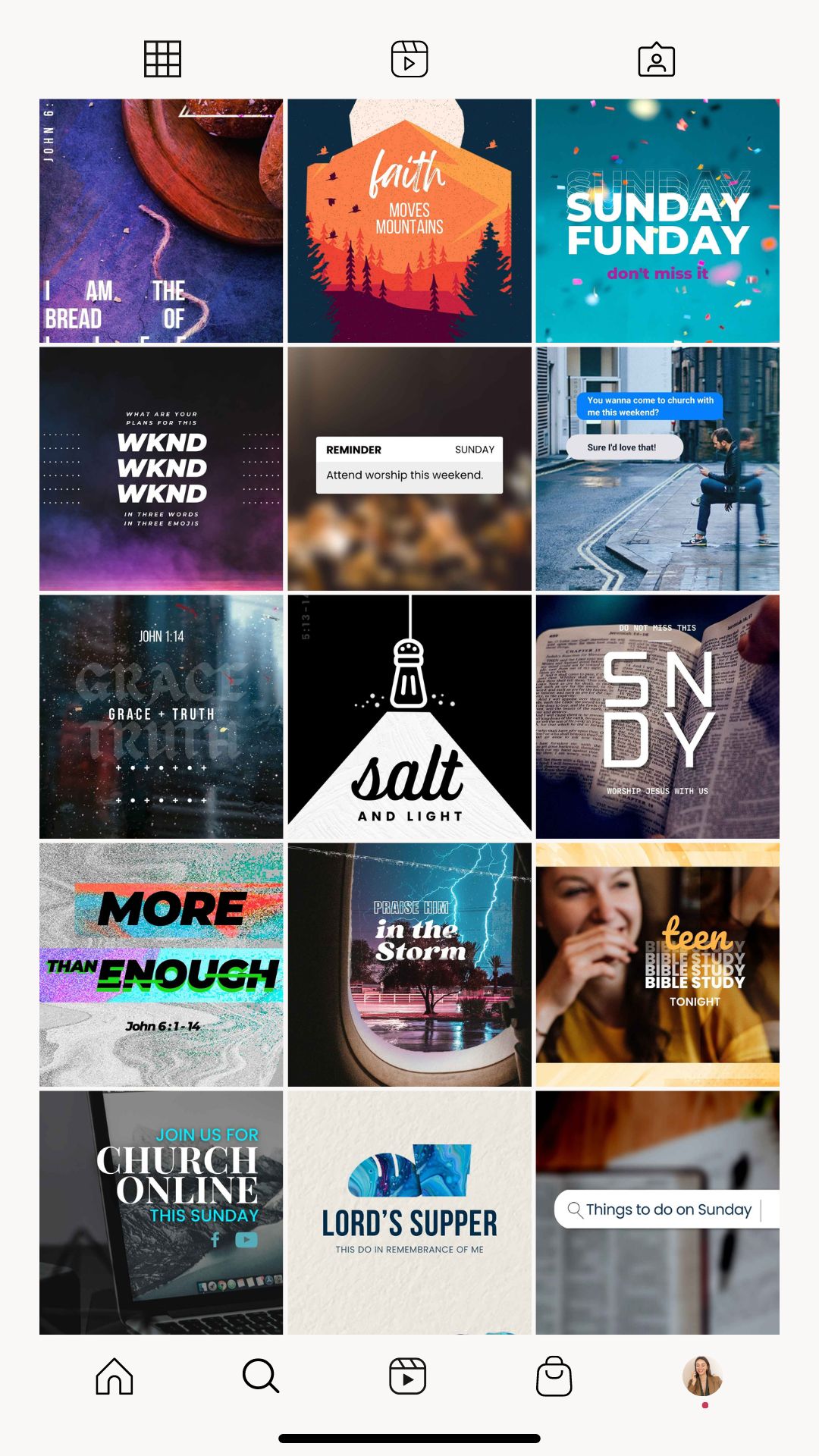Open the "WKND WKND WKND" post

point(161,469)
